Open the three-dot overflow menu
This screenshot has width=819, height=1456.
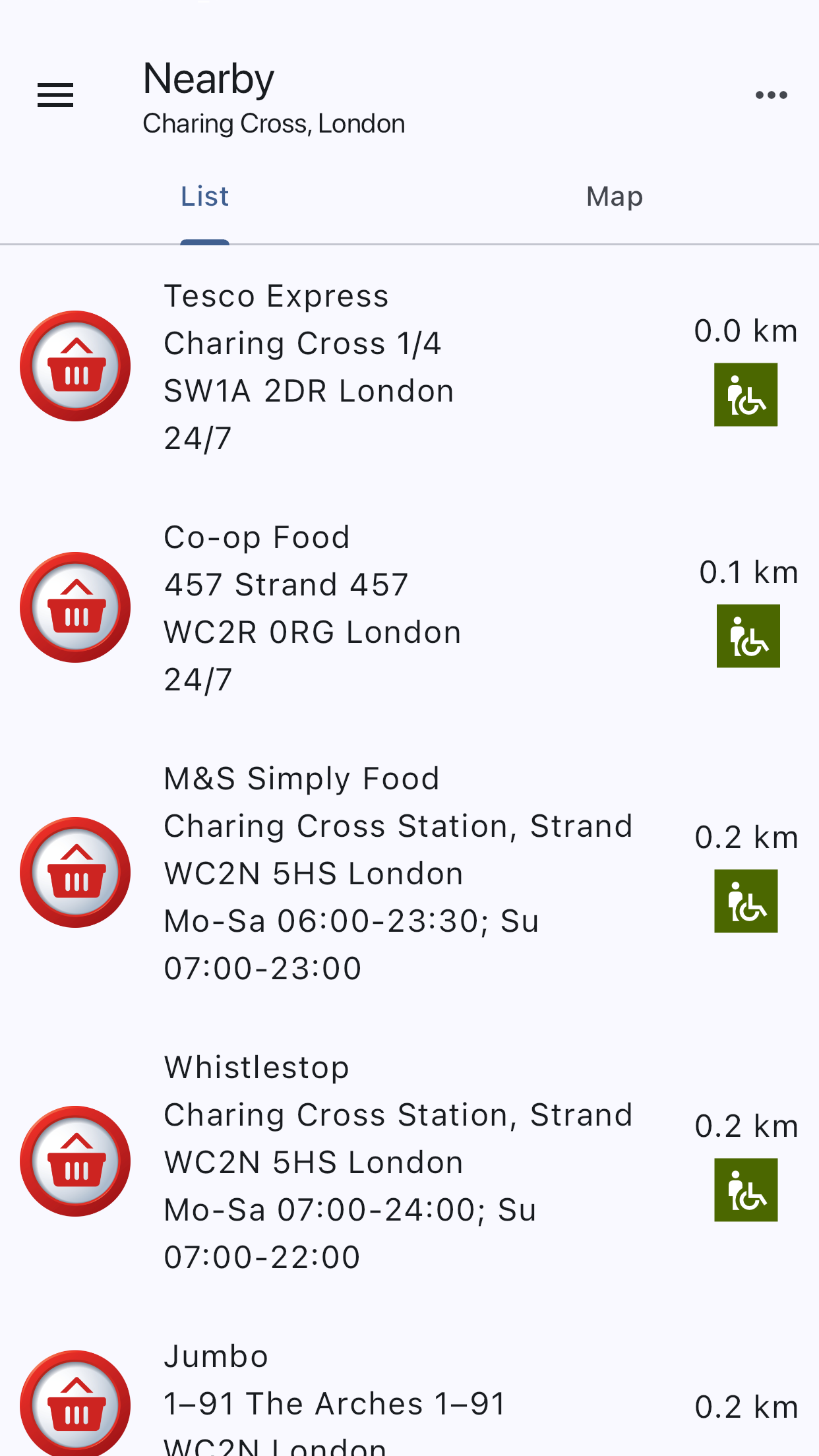(771, 96)
